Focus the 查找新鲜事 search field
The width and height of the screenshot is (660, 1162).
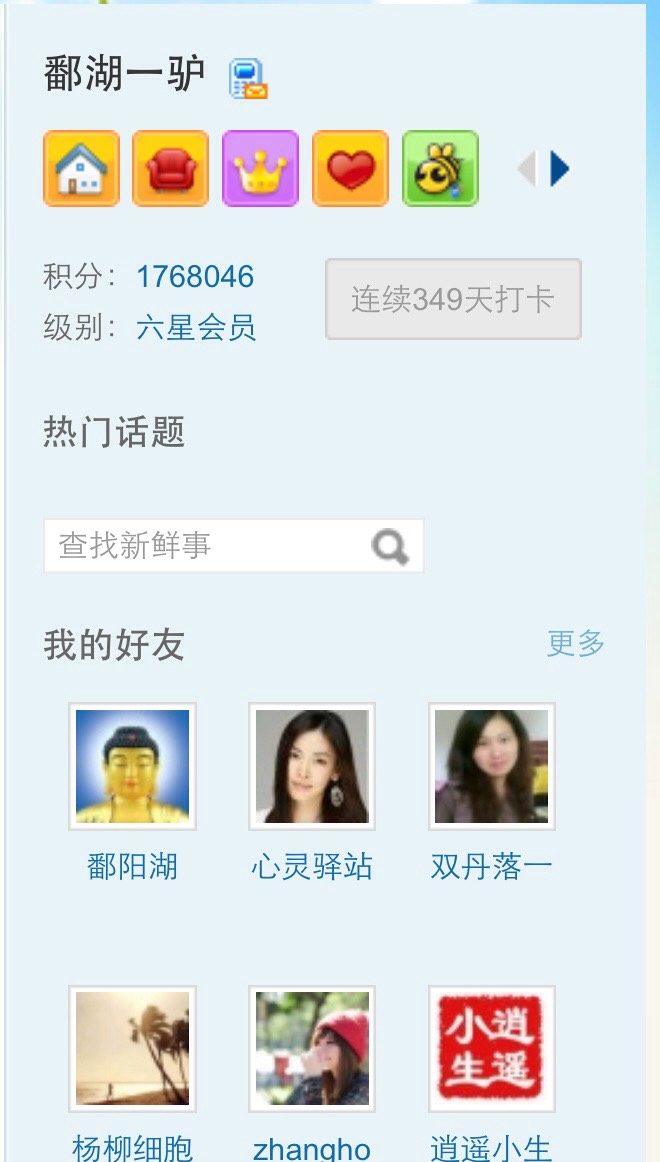coord(205,546)
